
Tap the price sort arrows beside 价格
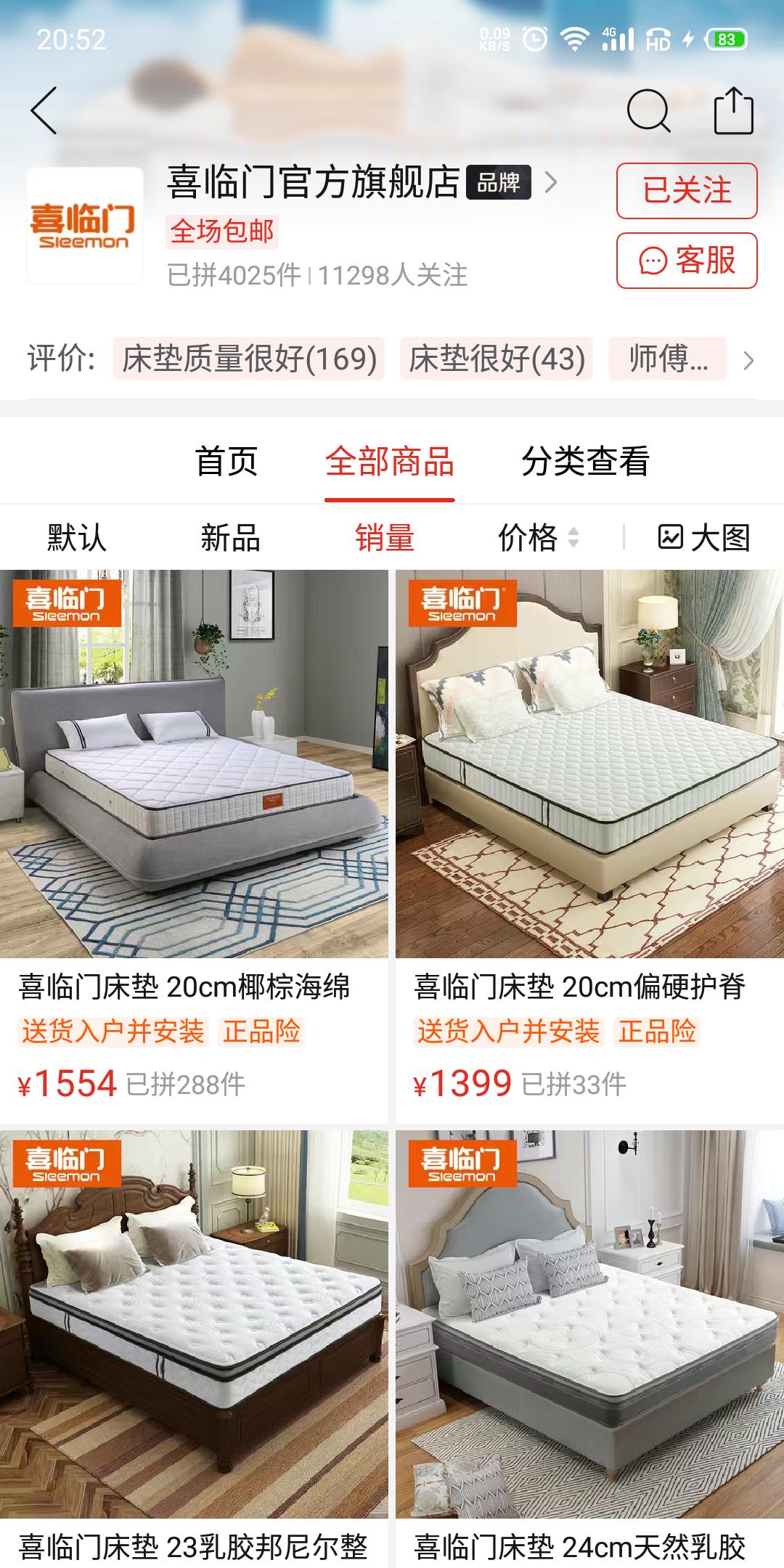click(576, 537)
